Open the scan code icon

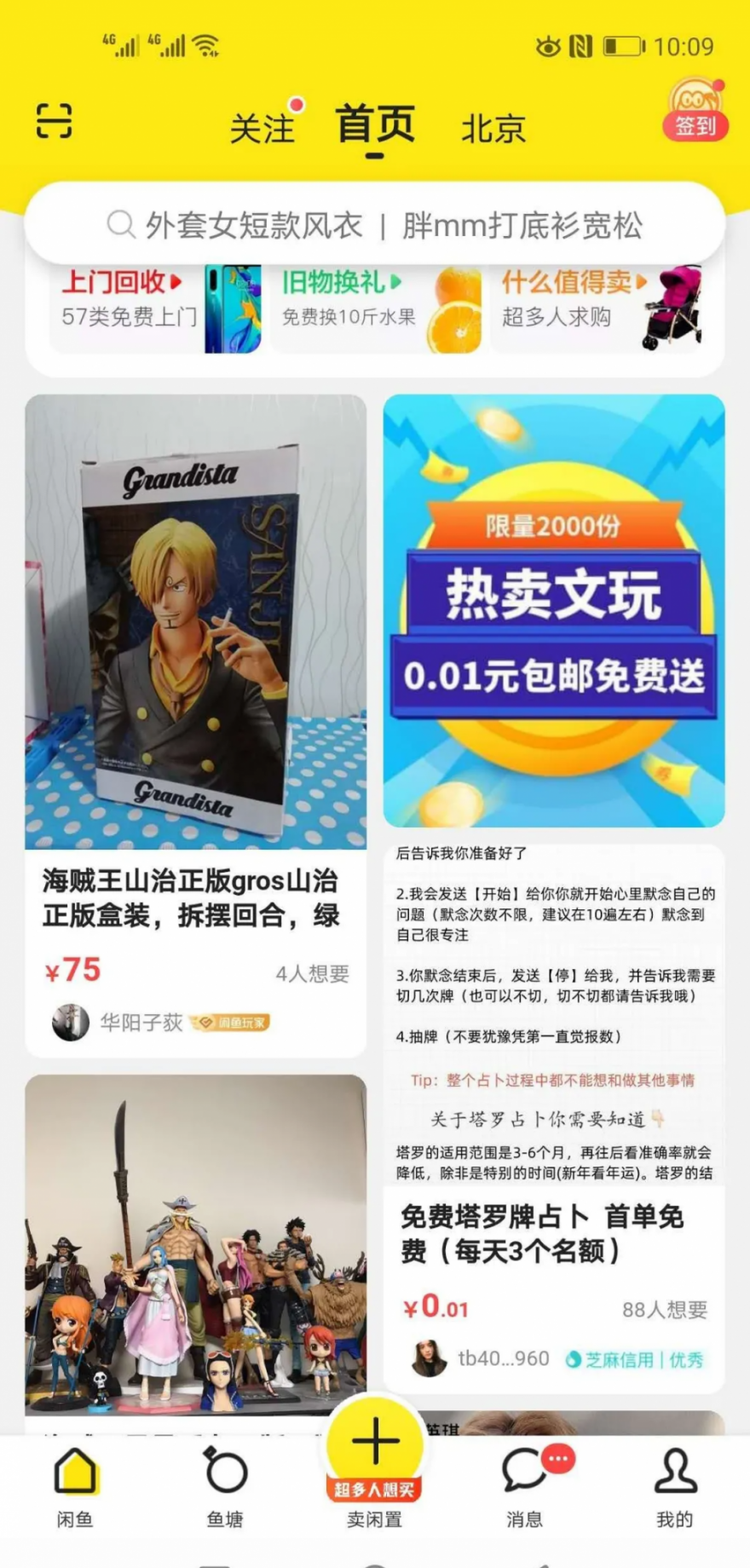coord(54,121)
